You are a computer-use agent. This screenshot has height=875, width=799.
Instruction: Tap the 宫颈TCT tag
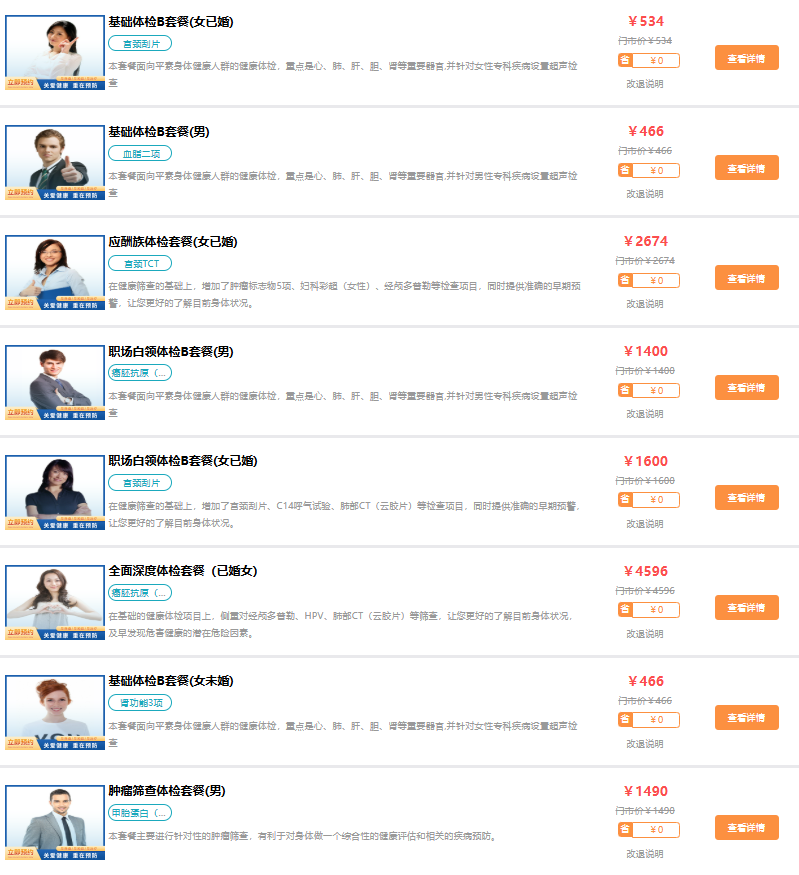click(140, 264)
